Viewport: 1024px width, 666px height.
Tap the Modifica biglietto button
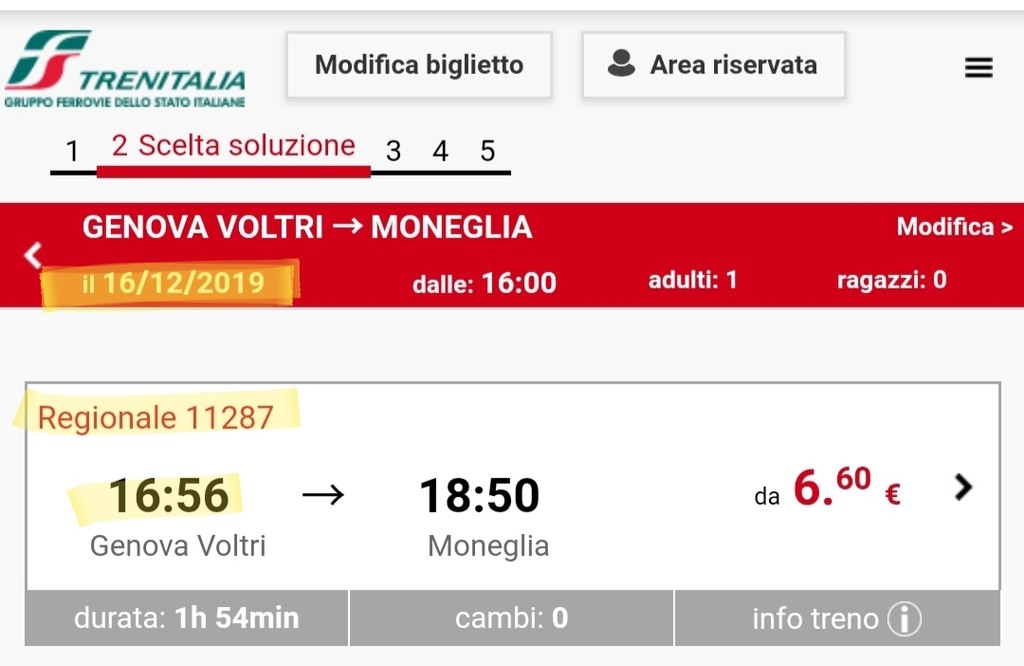click(x=418, y=65)
